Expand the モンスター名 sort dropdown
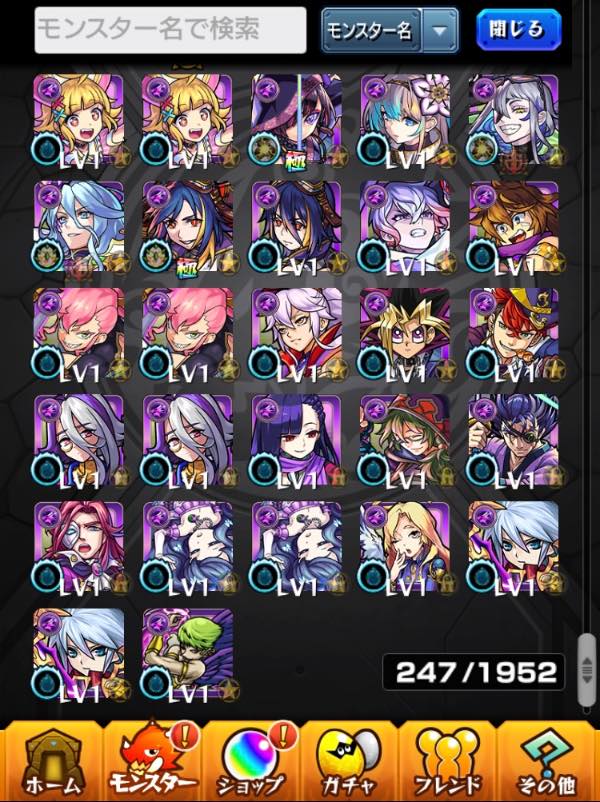Image resolution: width=600 pixels, height=802 pixels. pyautogui.click(x=439, y=31)
